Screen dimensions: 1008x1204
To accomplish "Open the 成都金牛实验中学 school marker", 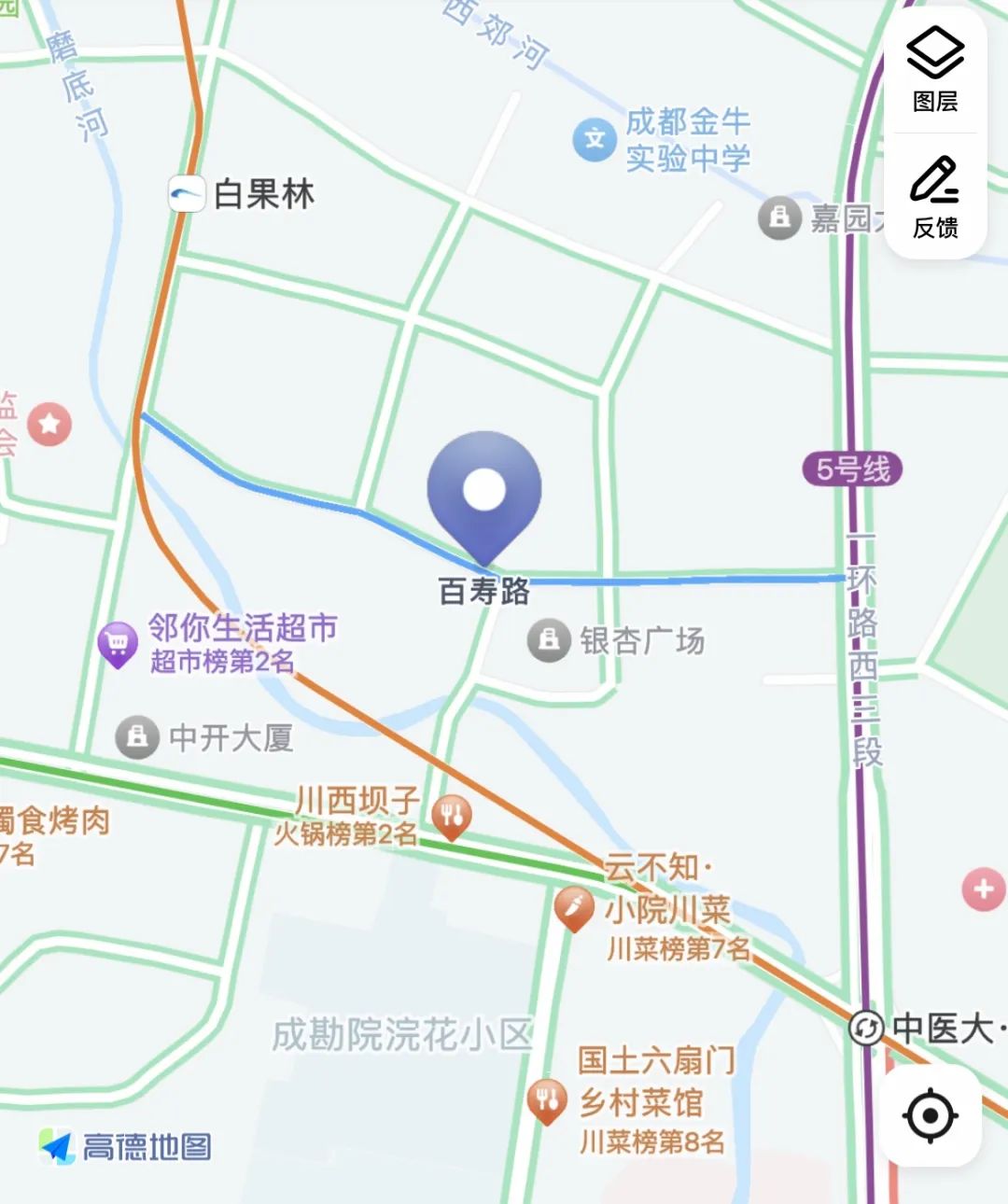I will tap(595, 140).
